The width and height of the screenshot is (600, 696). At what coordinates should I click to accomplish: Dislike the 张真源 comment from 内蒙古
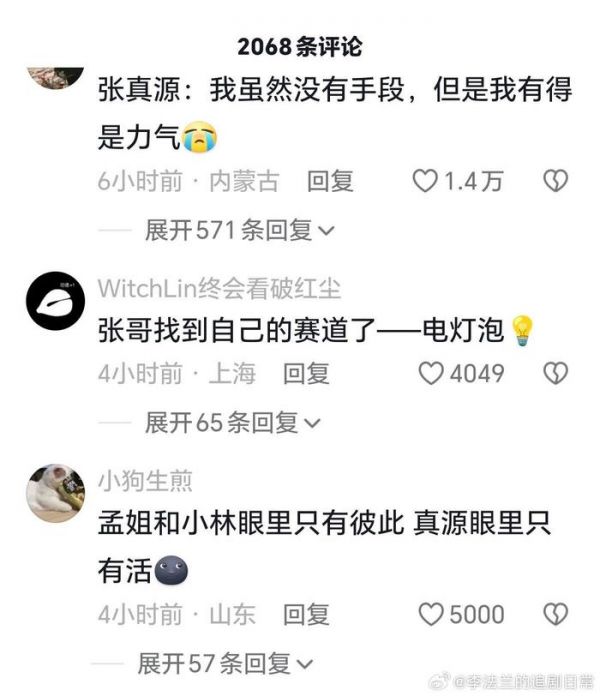555,181
